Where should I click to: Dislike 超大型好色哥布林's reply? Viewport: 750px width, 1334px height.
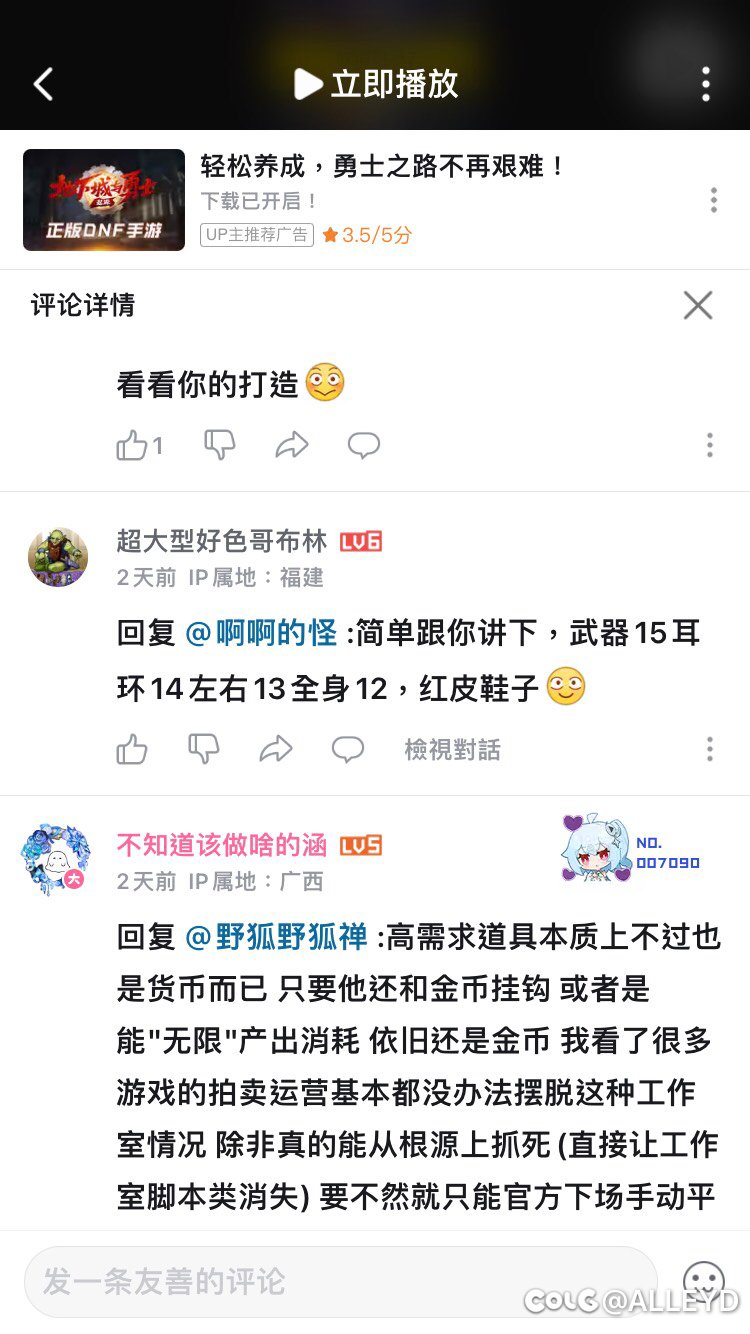pos(203,749)
